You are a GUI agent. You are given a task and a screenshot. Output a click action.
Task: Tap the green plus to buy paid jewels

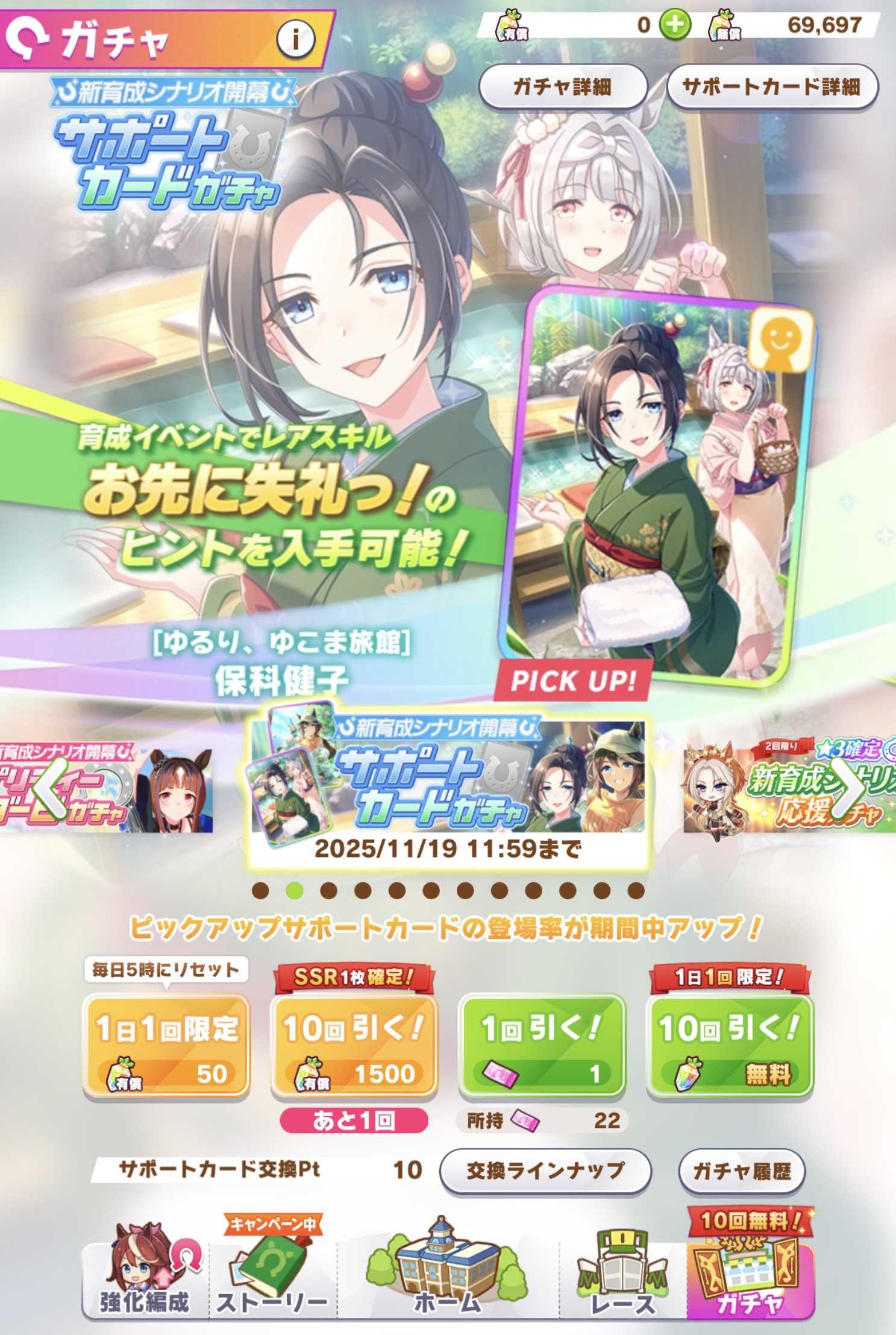675,25
